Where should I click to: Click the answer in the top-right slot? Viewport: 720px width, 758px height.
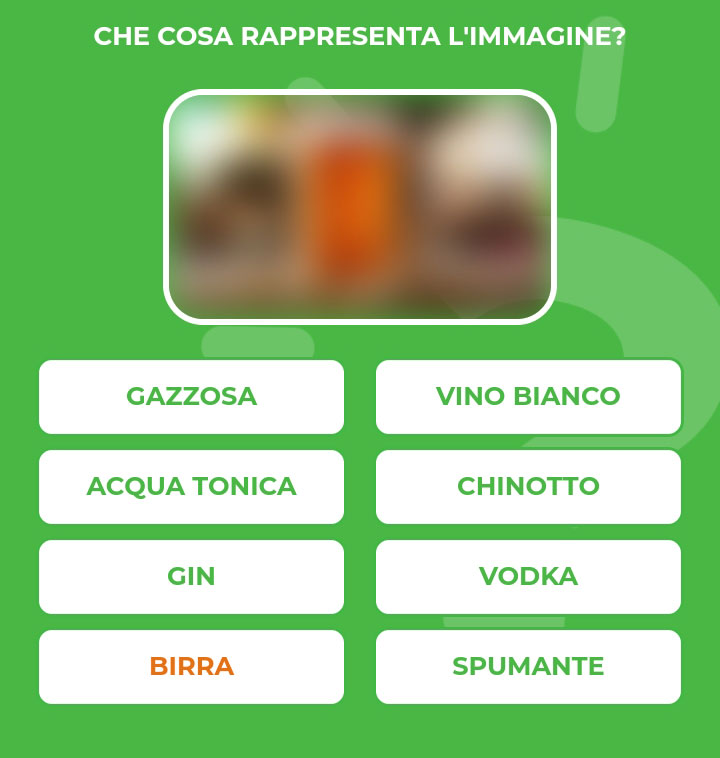(x=528, y=397)
